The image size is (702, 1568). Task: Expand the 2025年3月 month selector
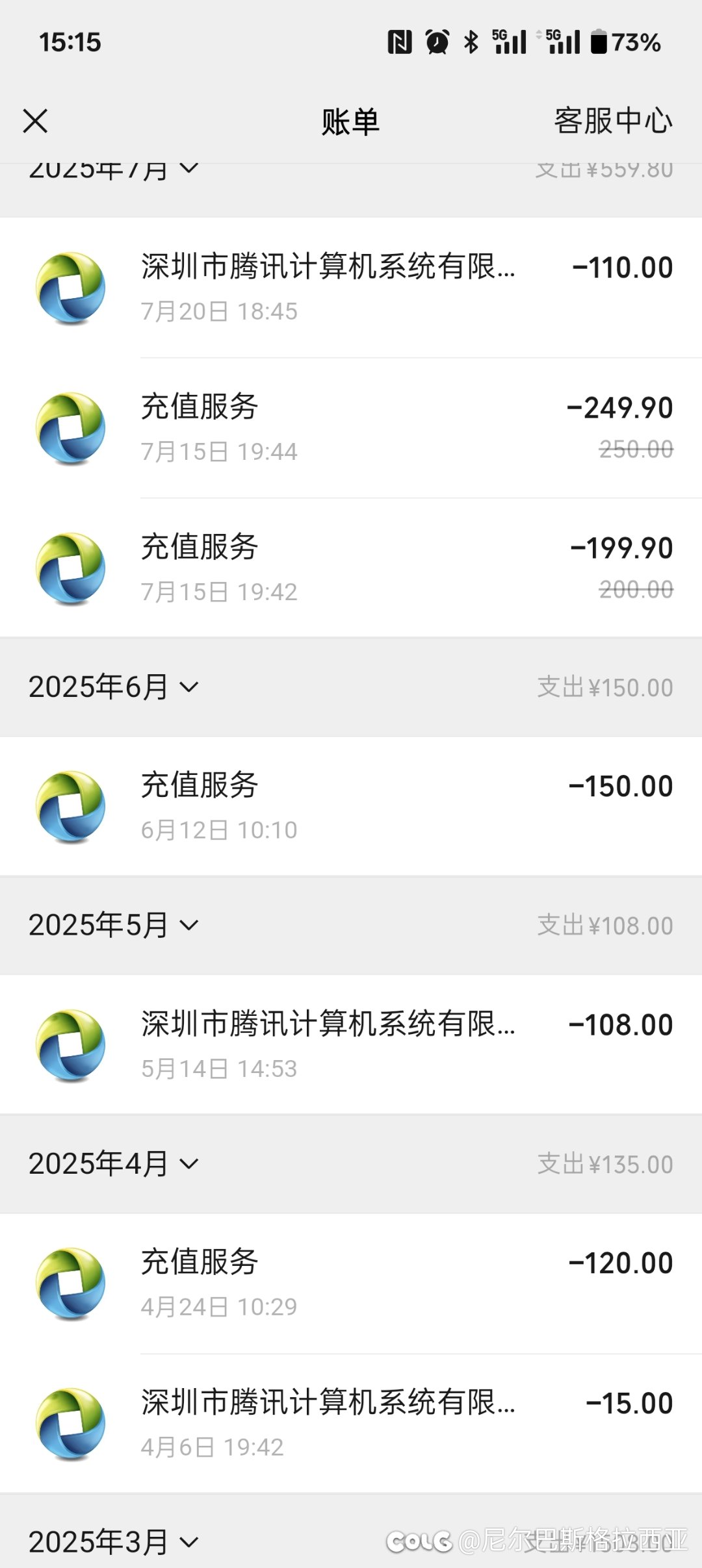tap(113, 1542)
